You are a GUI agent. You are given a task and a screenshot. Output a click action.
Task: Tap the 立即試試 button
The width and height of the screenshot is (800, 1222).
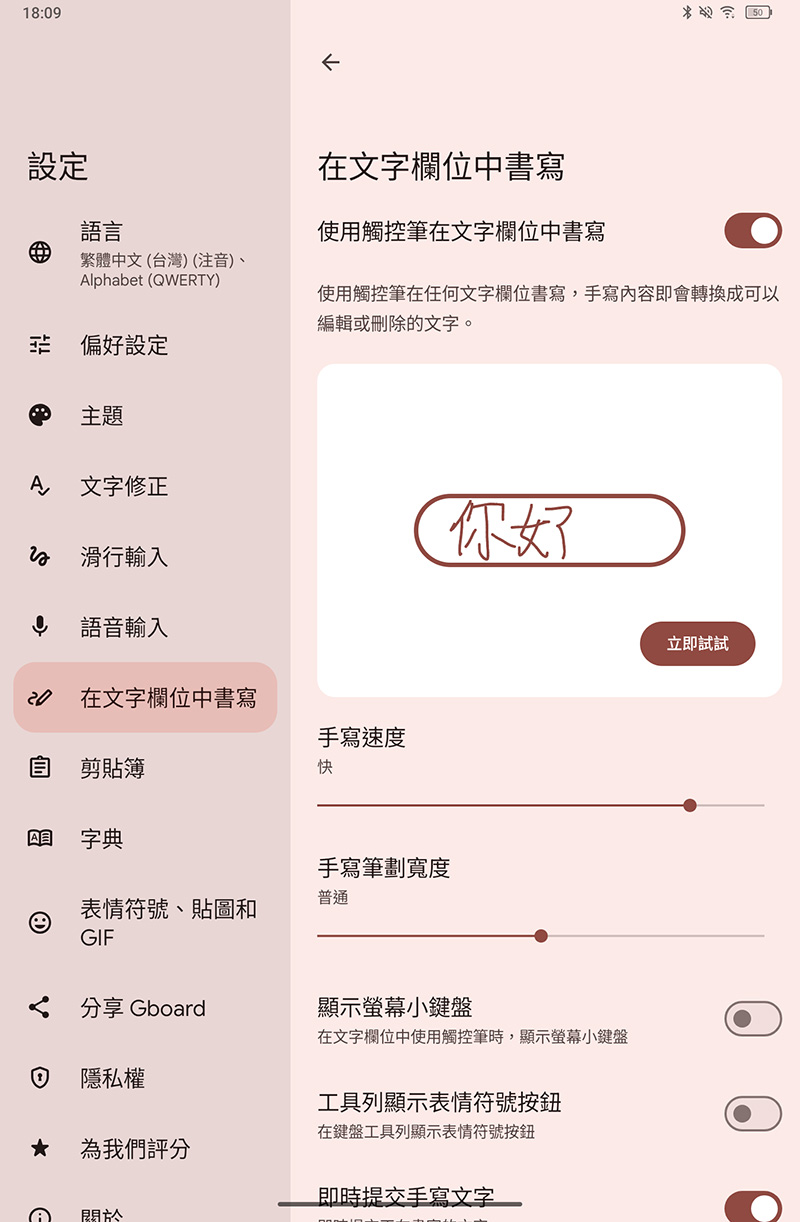pyautogui.click(x=697, y=644)
